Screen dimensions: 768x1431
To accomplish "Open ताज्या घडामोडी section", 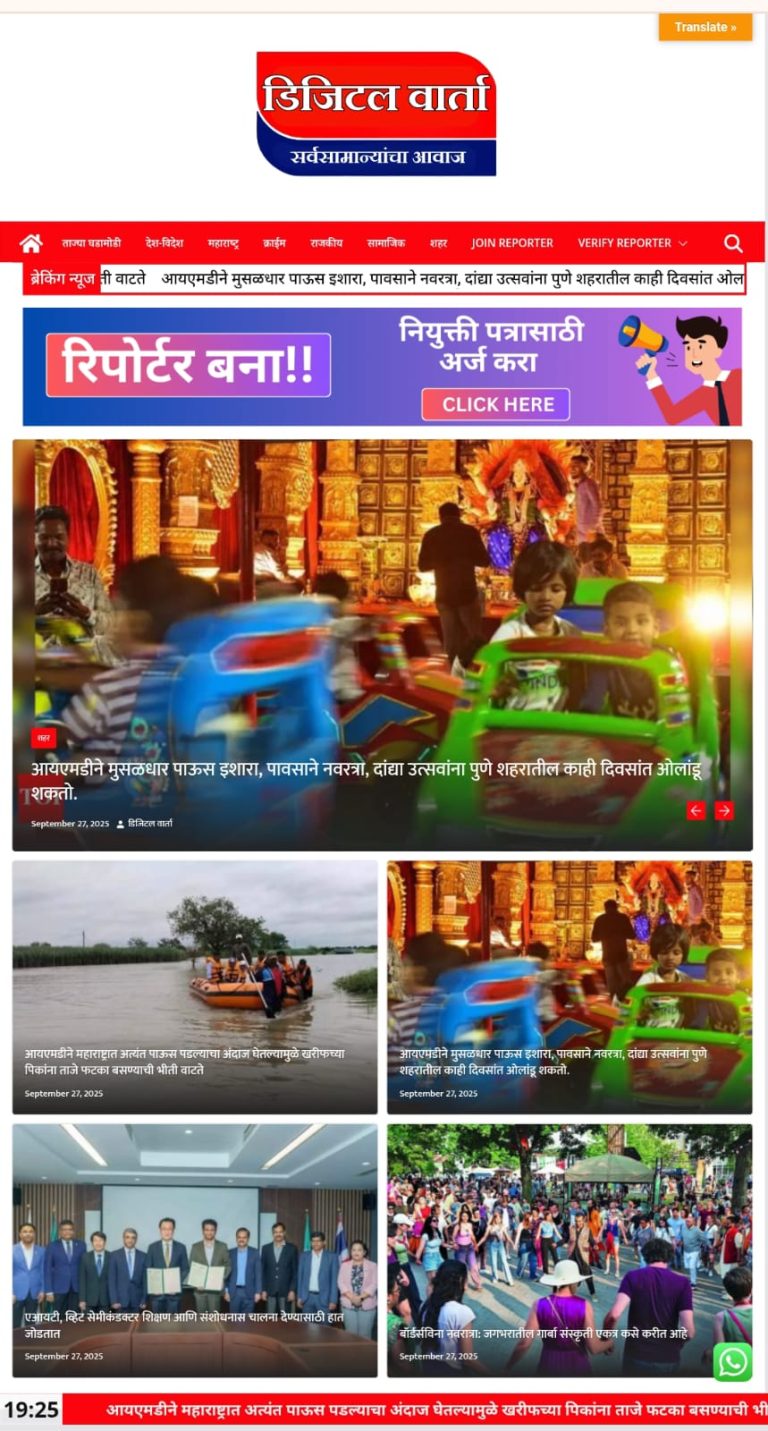I will click(91, 243).
